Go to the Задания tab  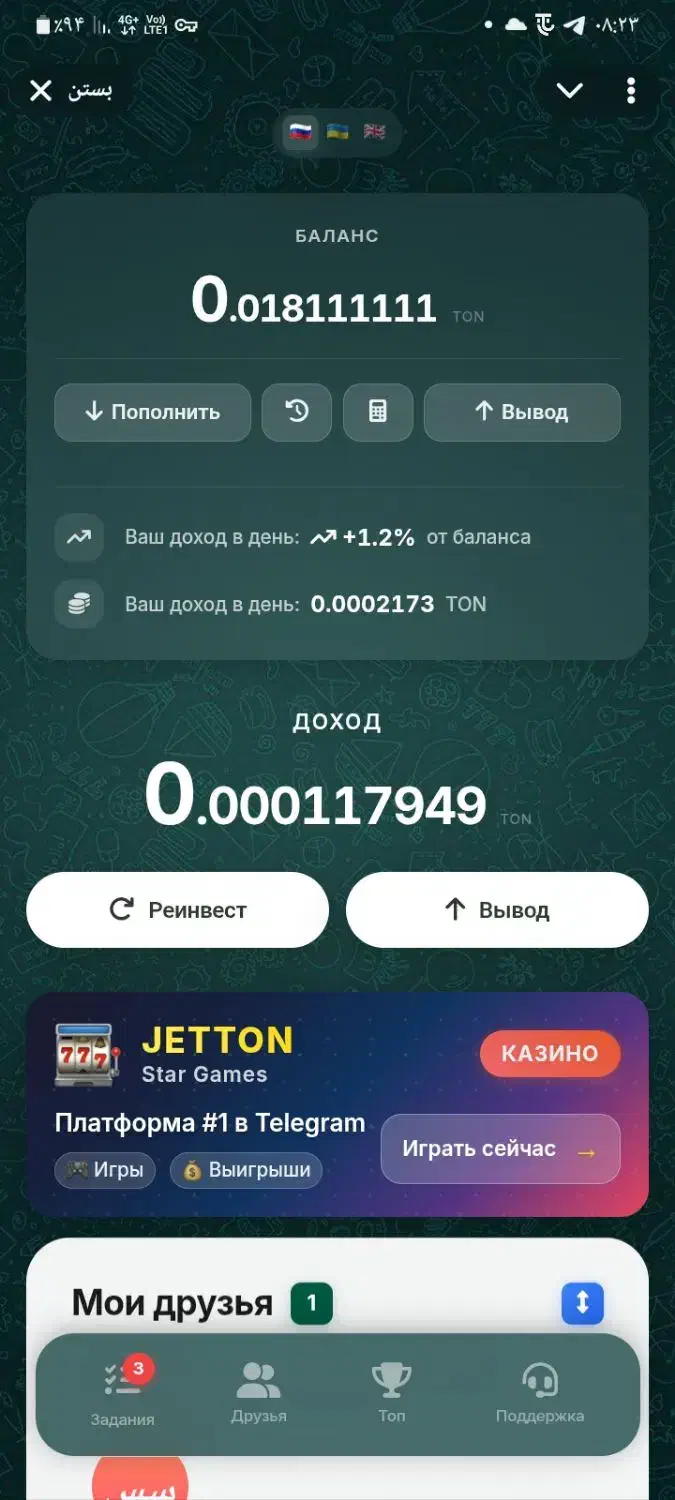point(122,1392)
